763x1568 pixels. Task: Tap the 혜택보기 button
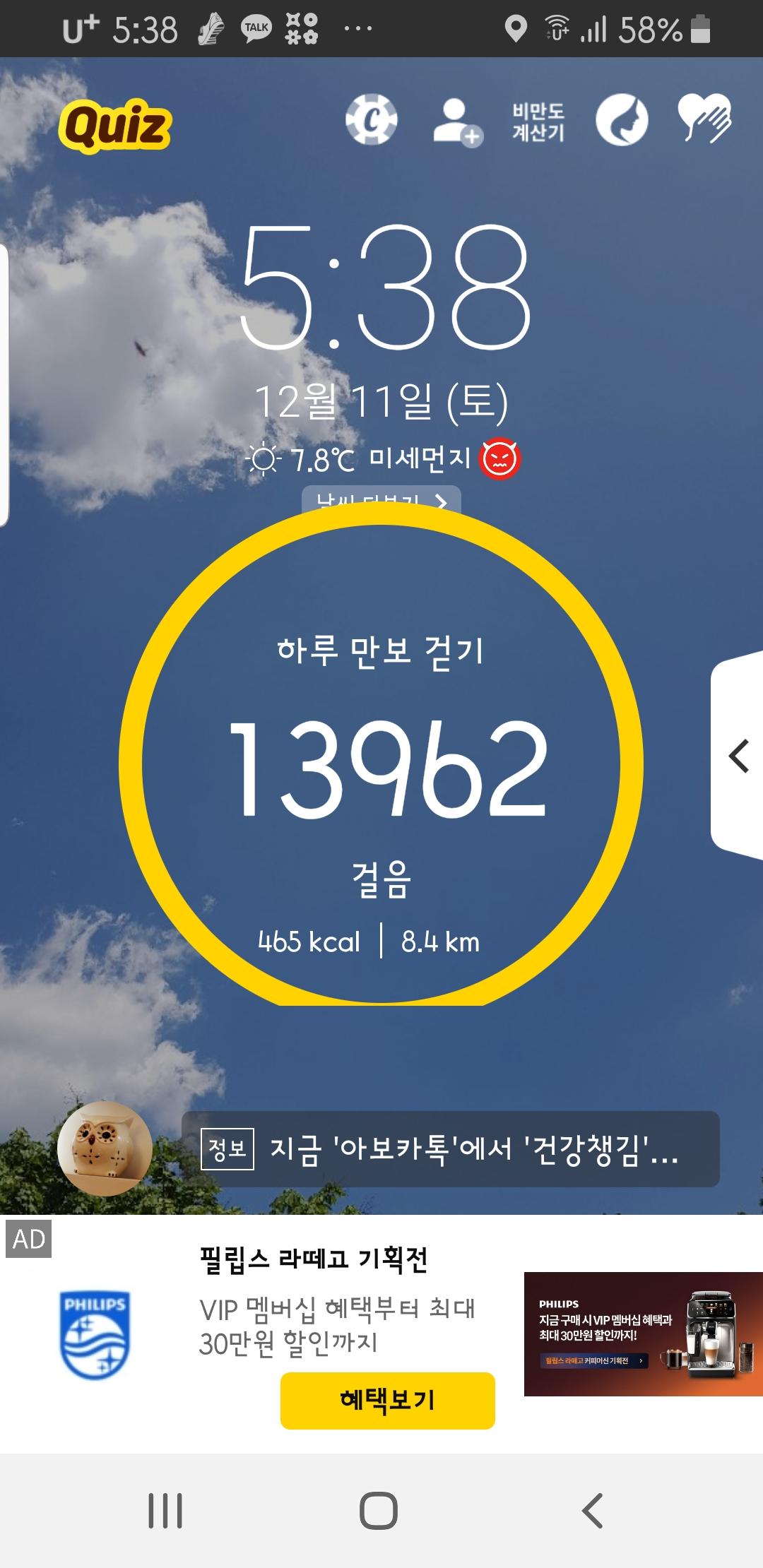pyautogui.click(x=387, y=1399)
